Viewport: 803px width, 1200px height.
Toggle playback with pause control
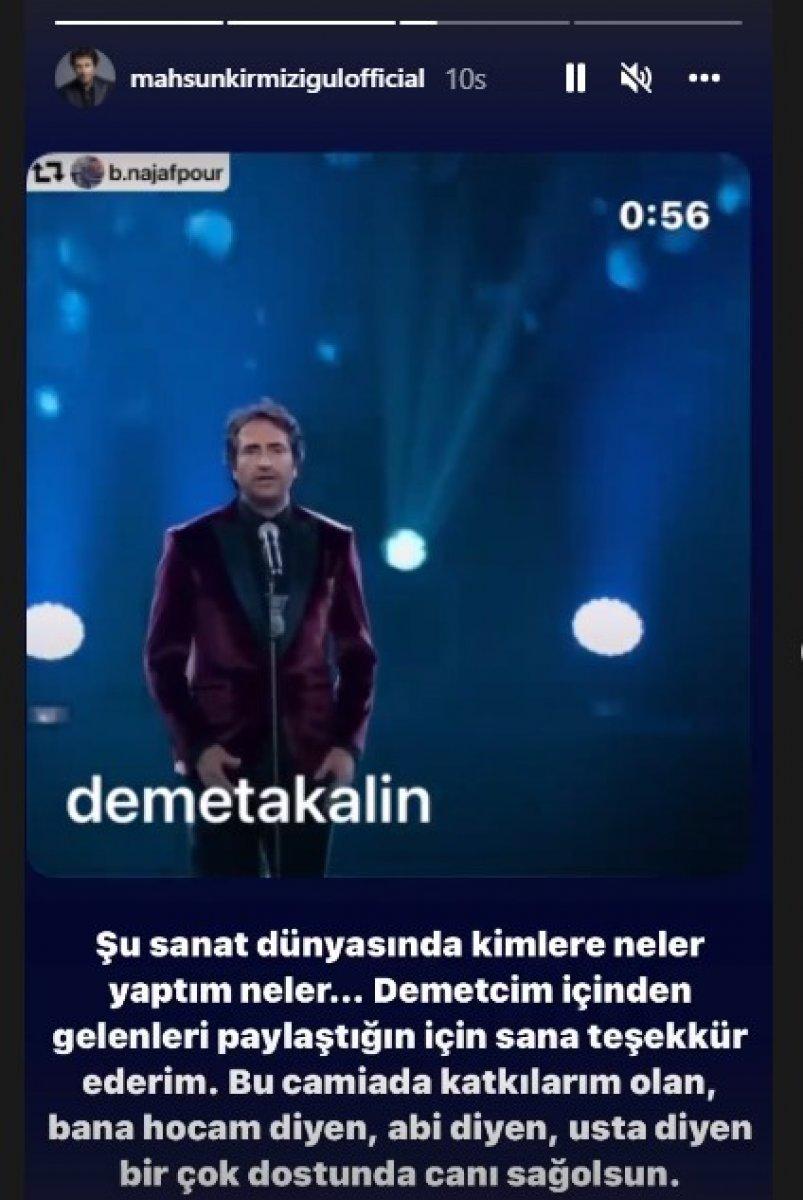(x=574, y=76)
